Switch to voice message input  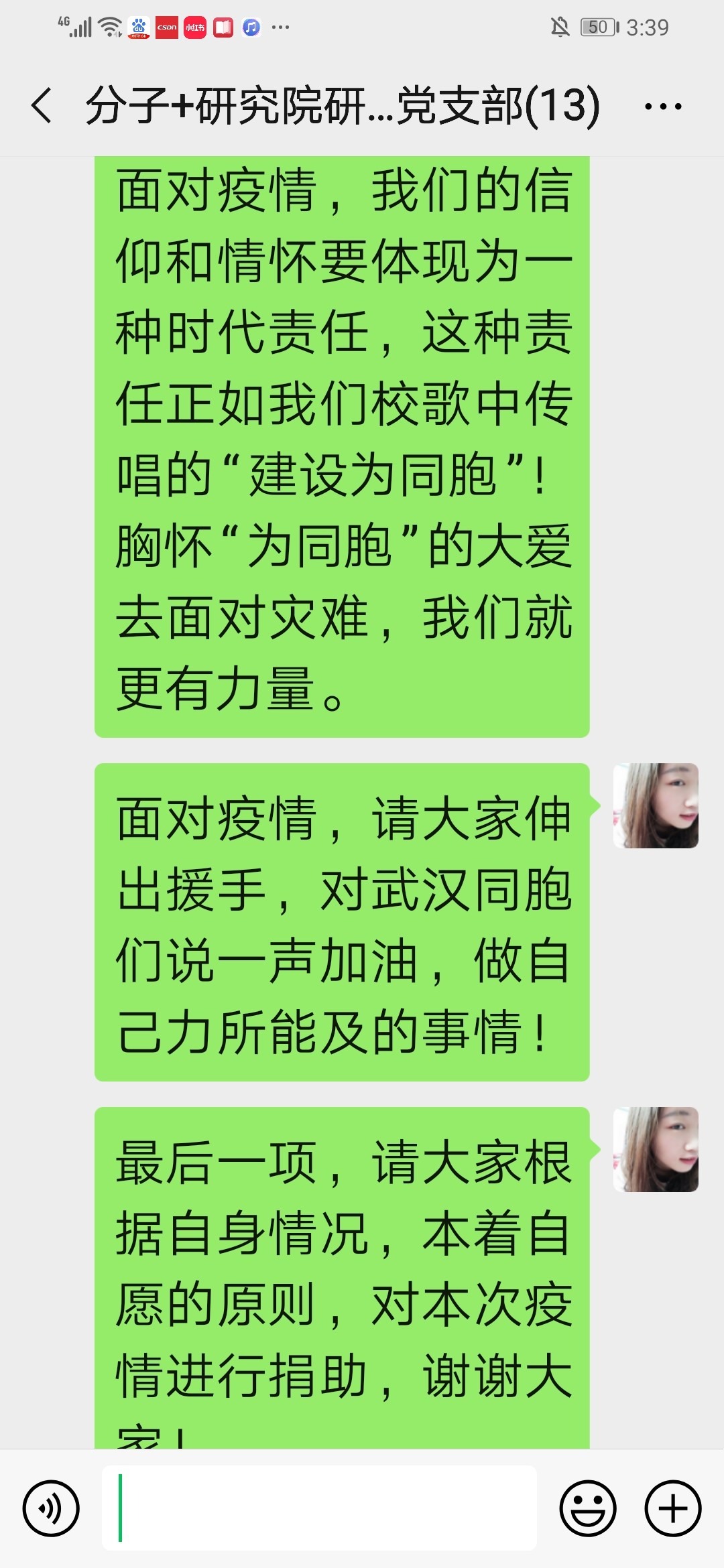(51, 1508)
